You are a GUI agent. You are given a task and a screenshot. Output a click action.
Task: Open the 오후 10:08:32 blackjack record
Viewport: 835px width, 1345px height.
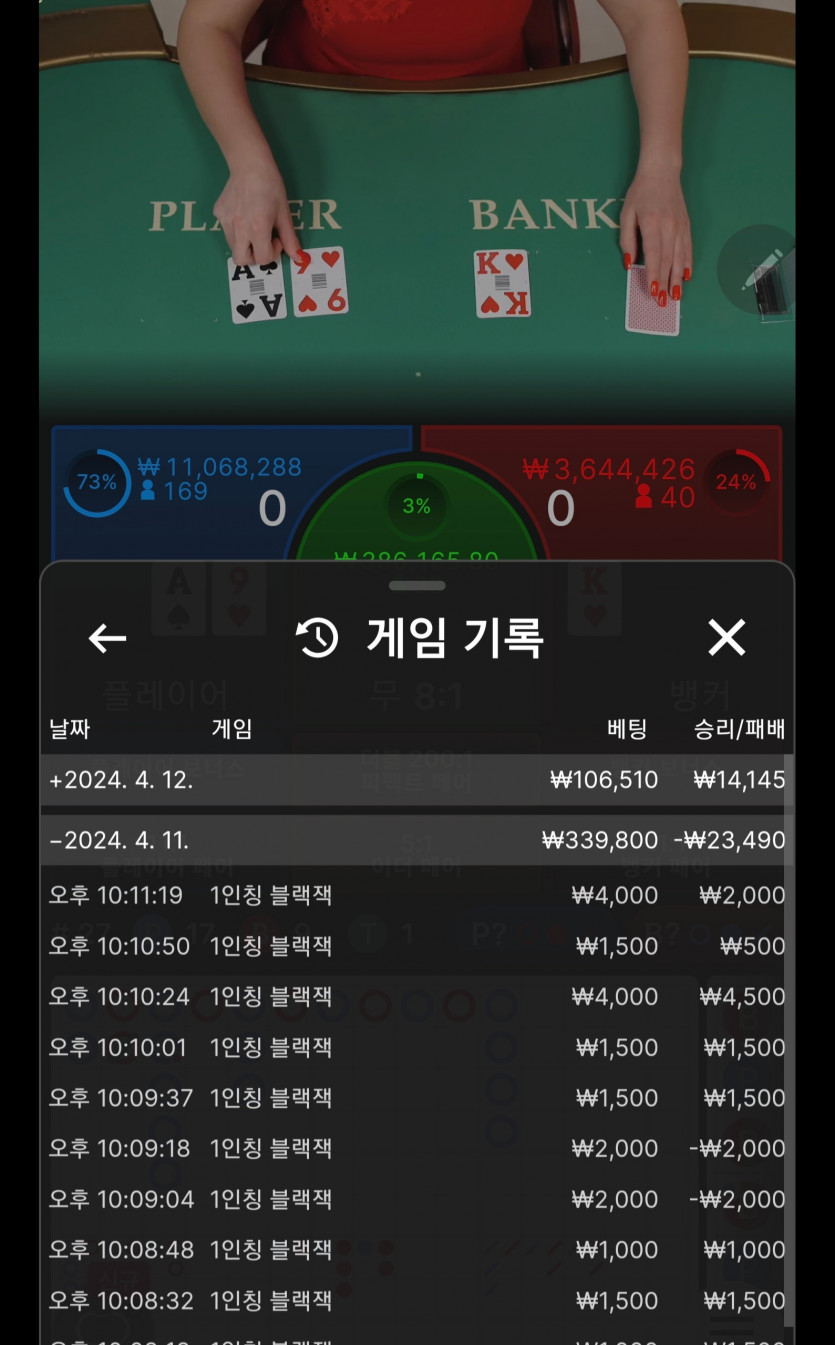(417, 1301)
